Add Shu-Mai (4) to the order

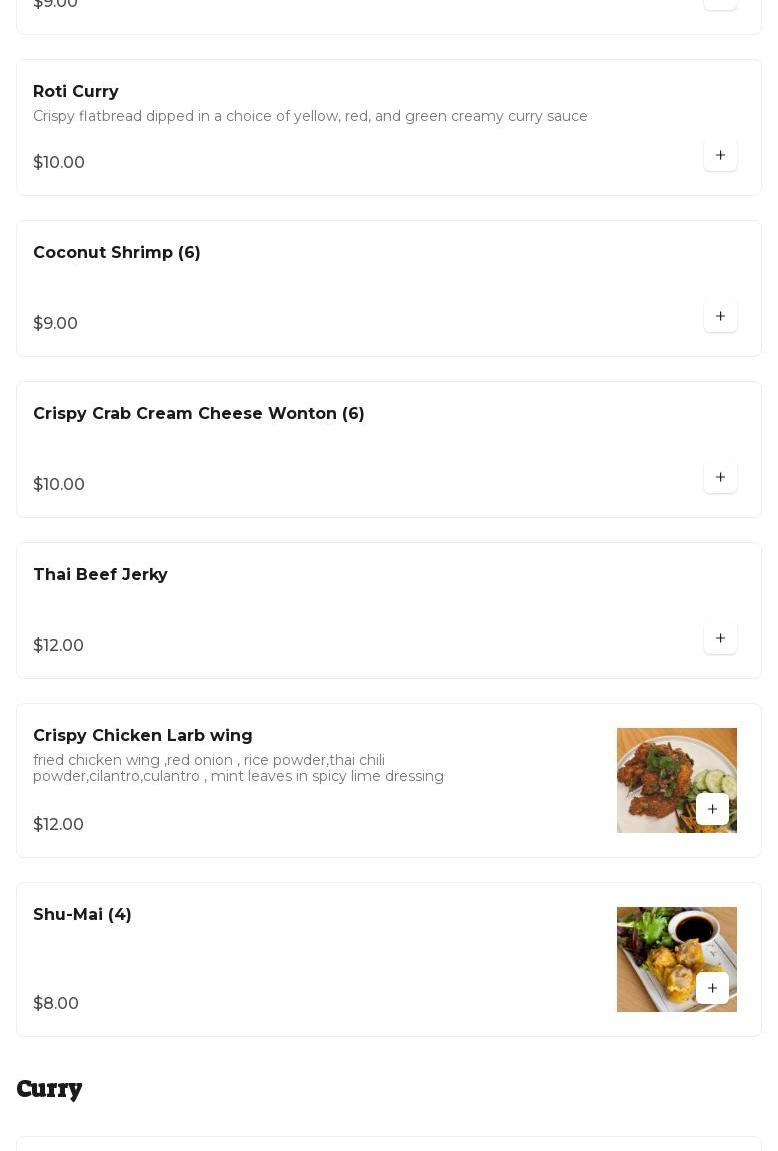coord(712,988)
